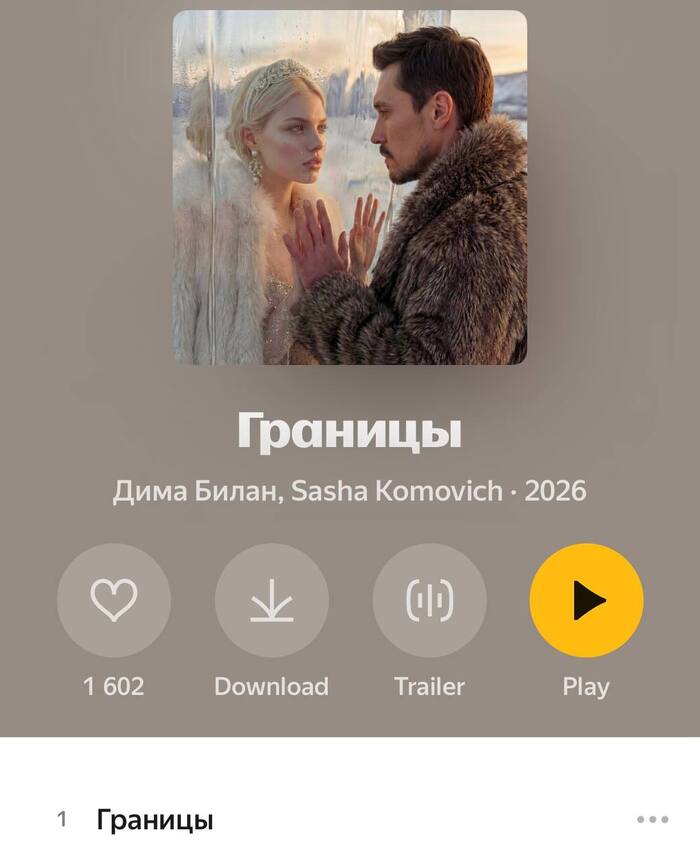700x862 pixels.
Task: Download the album Границы
Action: [271, 600]
